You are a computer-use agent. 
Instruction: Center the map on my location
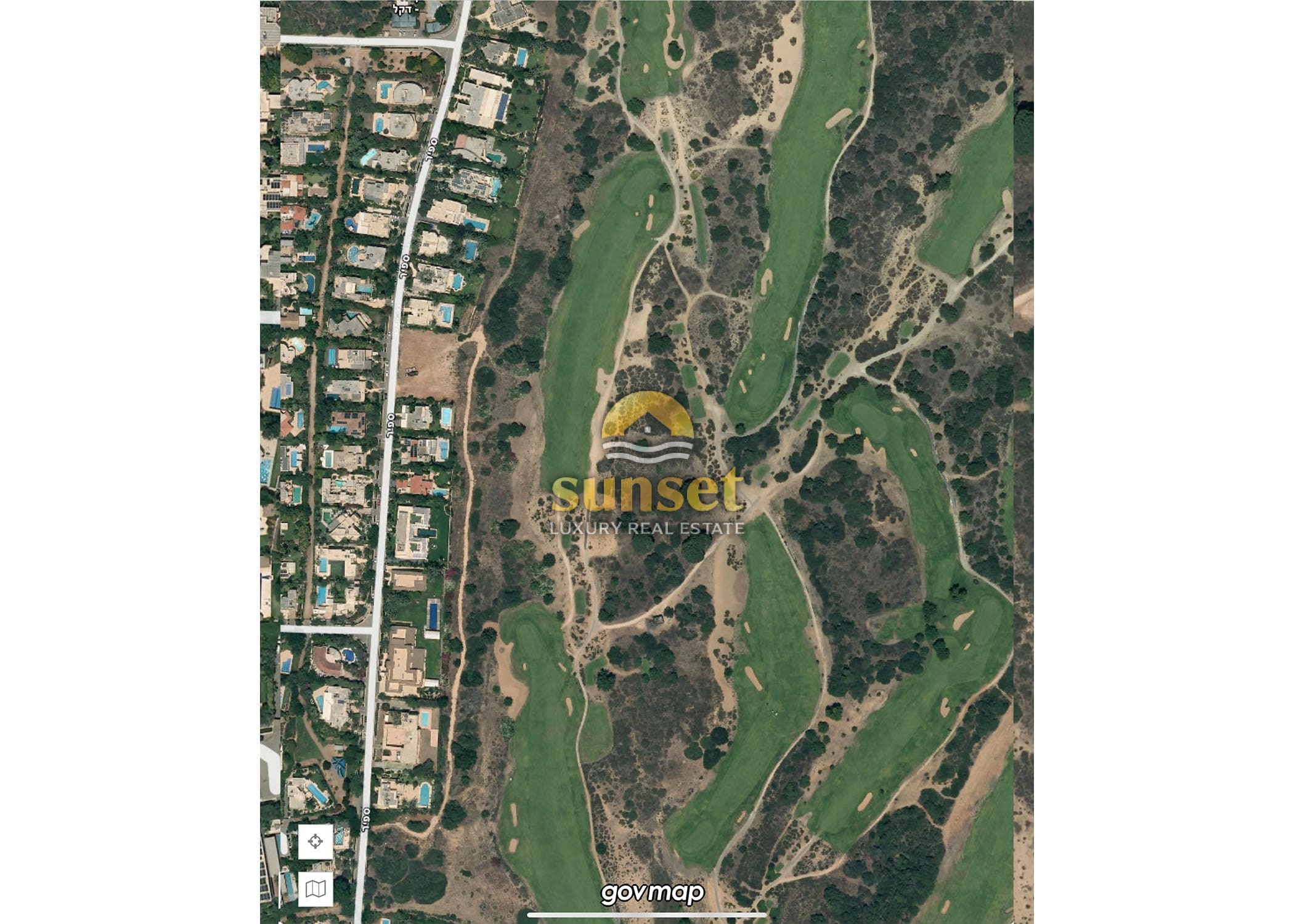pyautogui.click(x=315, y=841)
